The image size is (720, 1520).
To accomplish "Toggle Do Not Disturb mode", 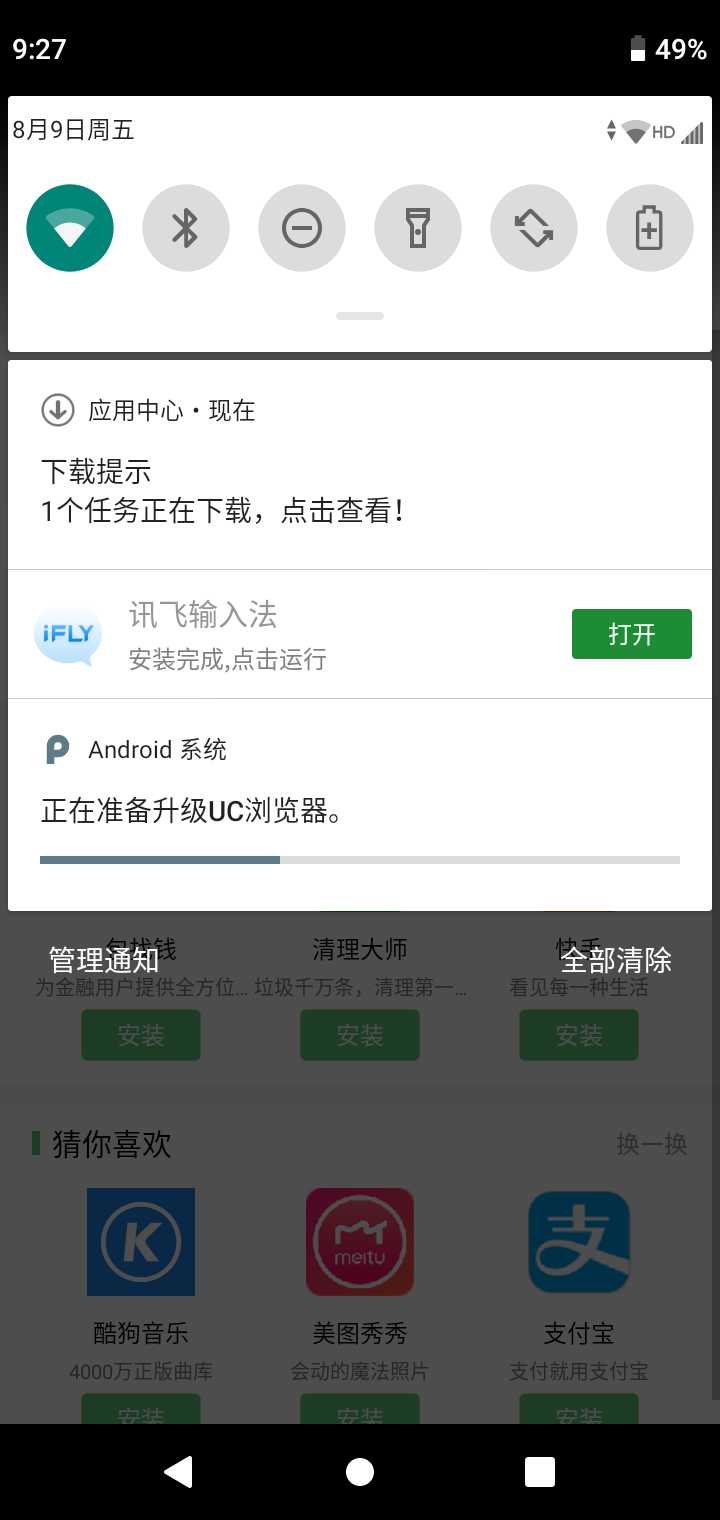I will [302, 228].
